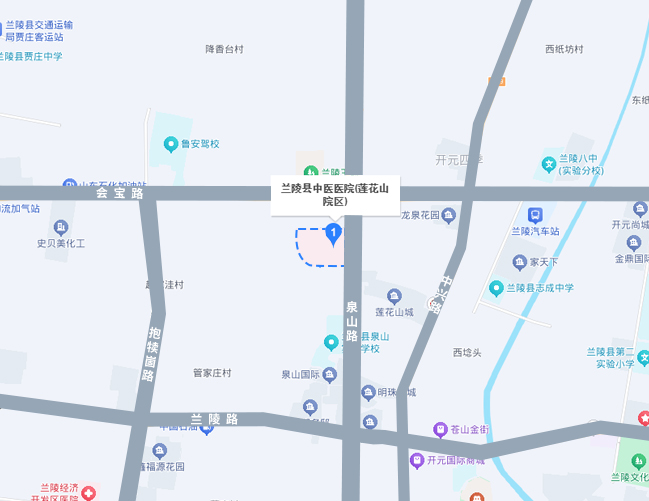Tap the 泉山国际 residence pin
649x501 pixels.
point(329,375)
